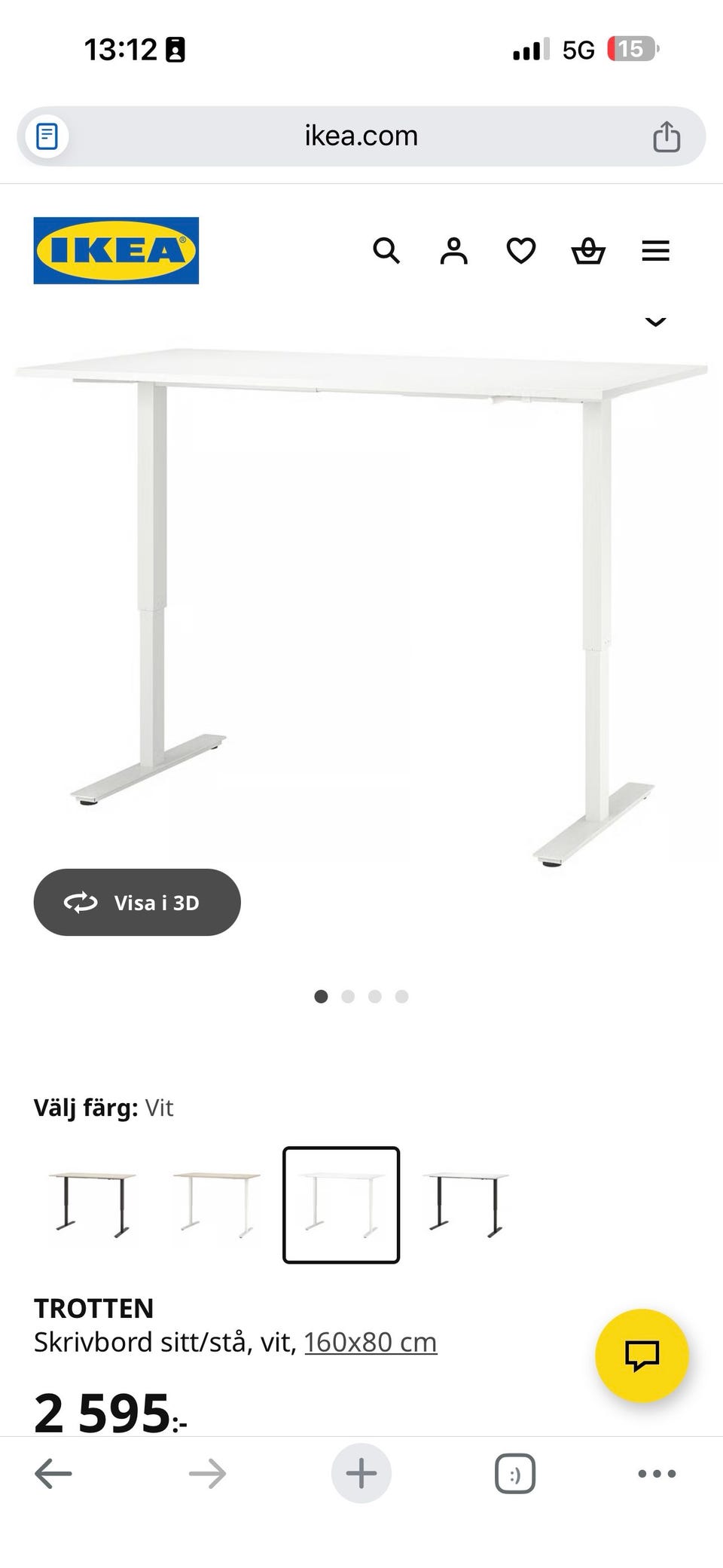Select the beige top with white legs swatch
Viewport: 723px width, 1568px height.
click(217, 1204)
